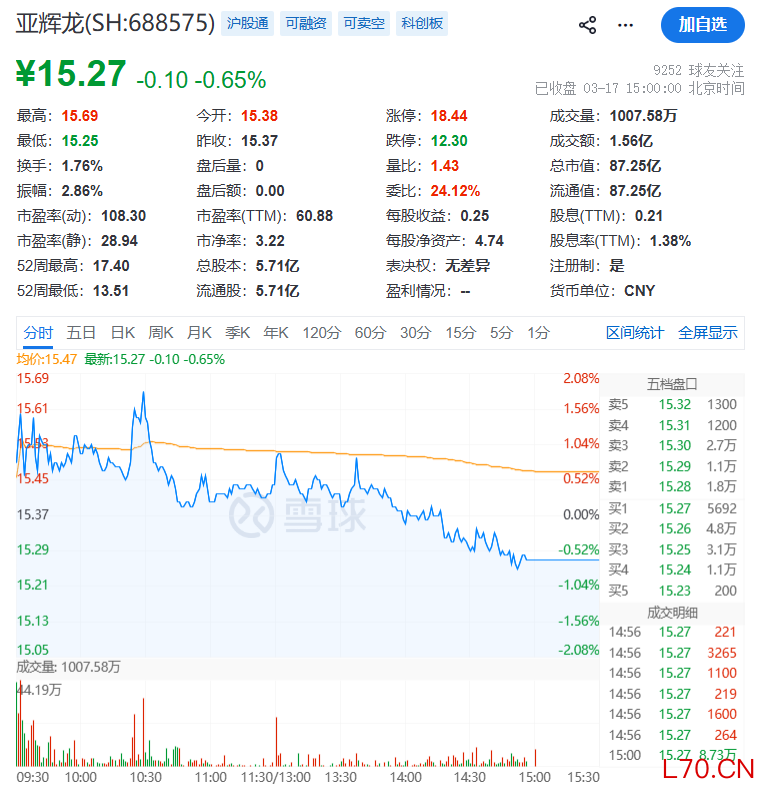The height and width of the screenshot is (789, 758).
Task: Select the 周K chart tab
Action: tap(161, 333)
